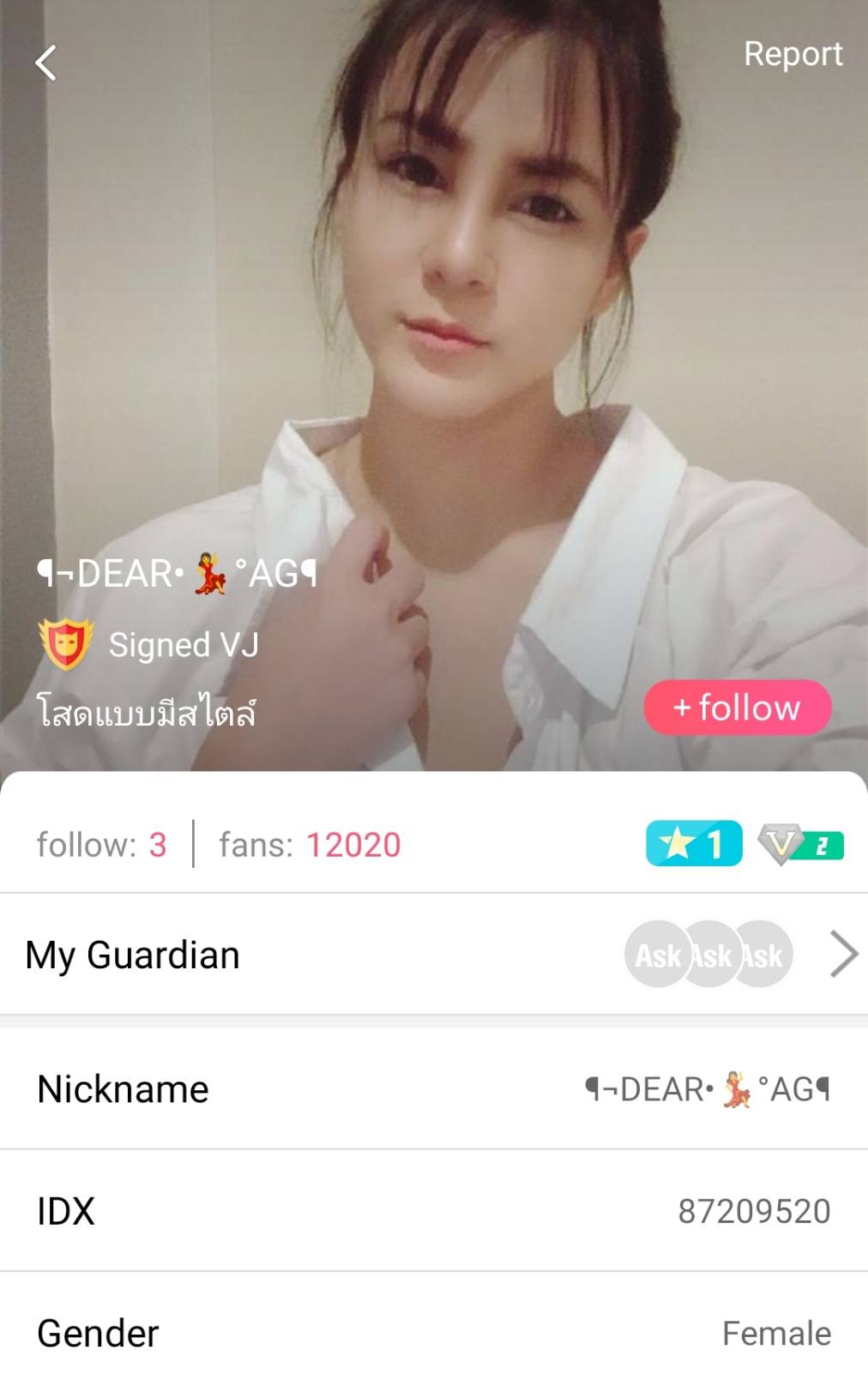
Task: Go back using the top-left arrow
Action: pos(46,63)
